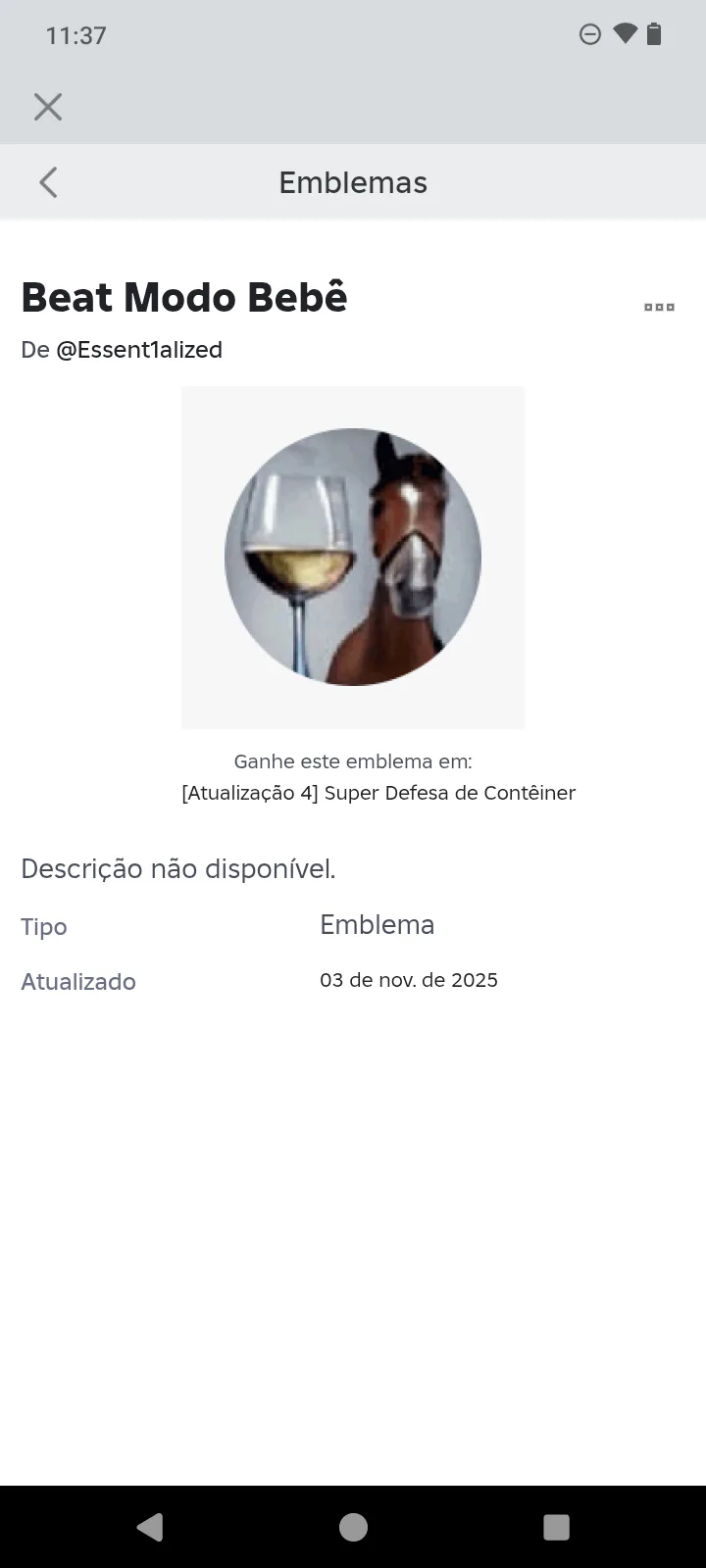Open the three-dot options menu
The image size is (706, 1568).
coord(659,308)
